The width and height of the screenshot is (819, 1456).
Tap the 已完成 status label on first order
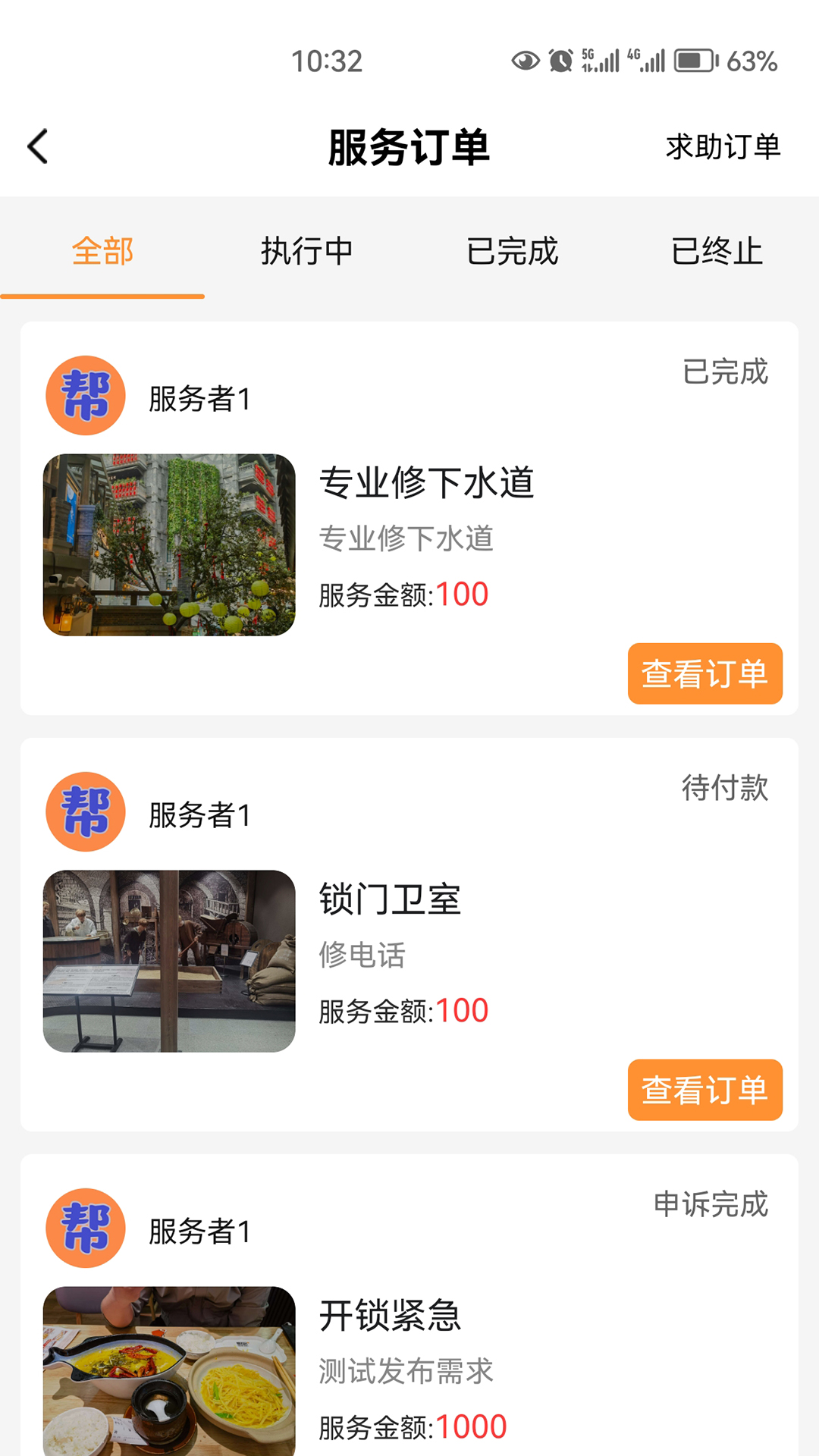pyautogui.click(x=726, y=372)
